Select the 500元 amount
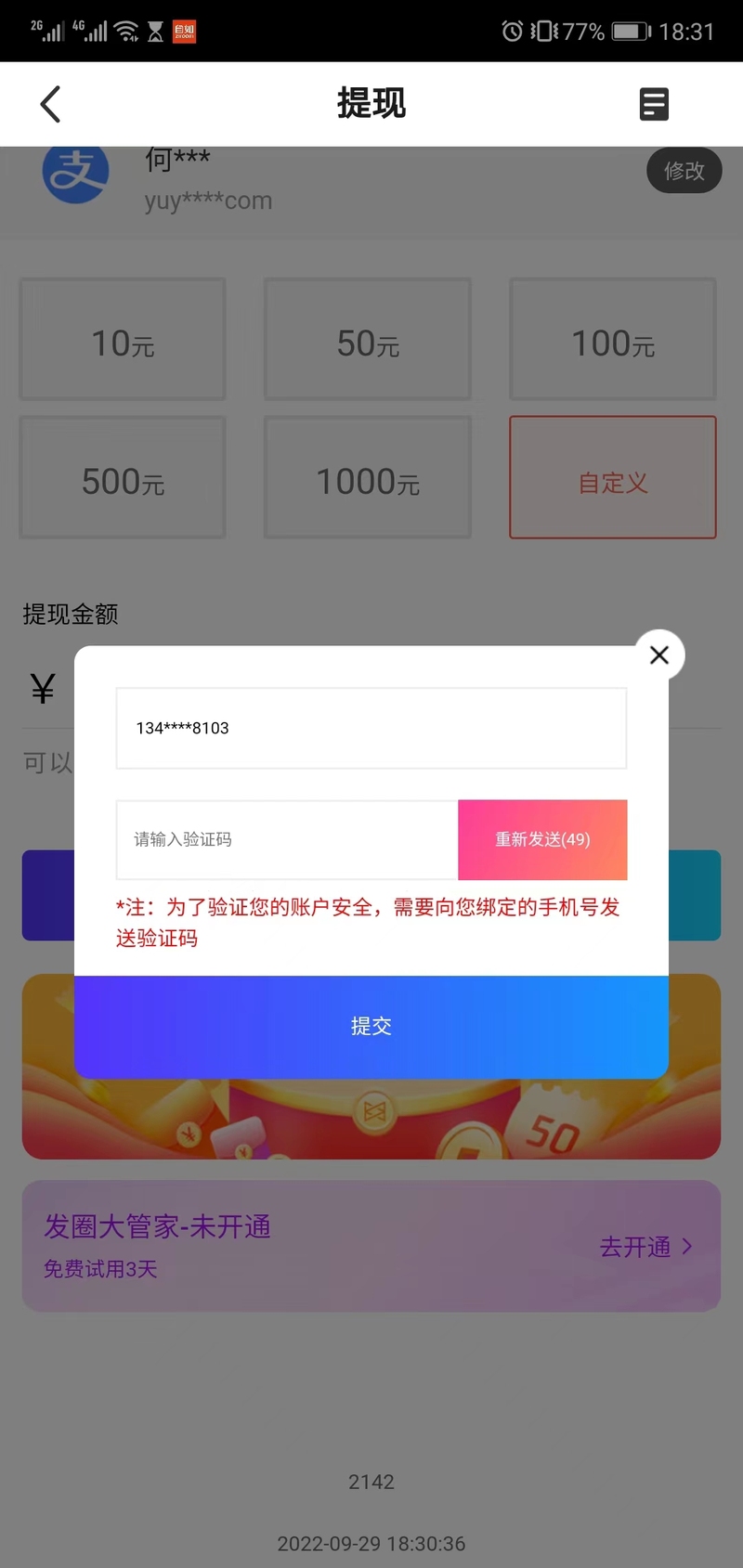The width and height of the screenshot is (743, 1568). [123, 477]
